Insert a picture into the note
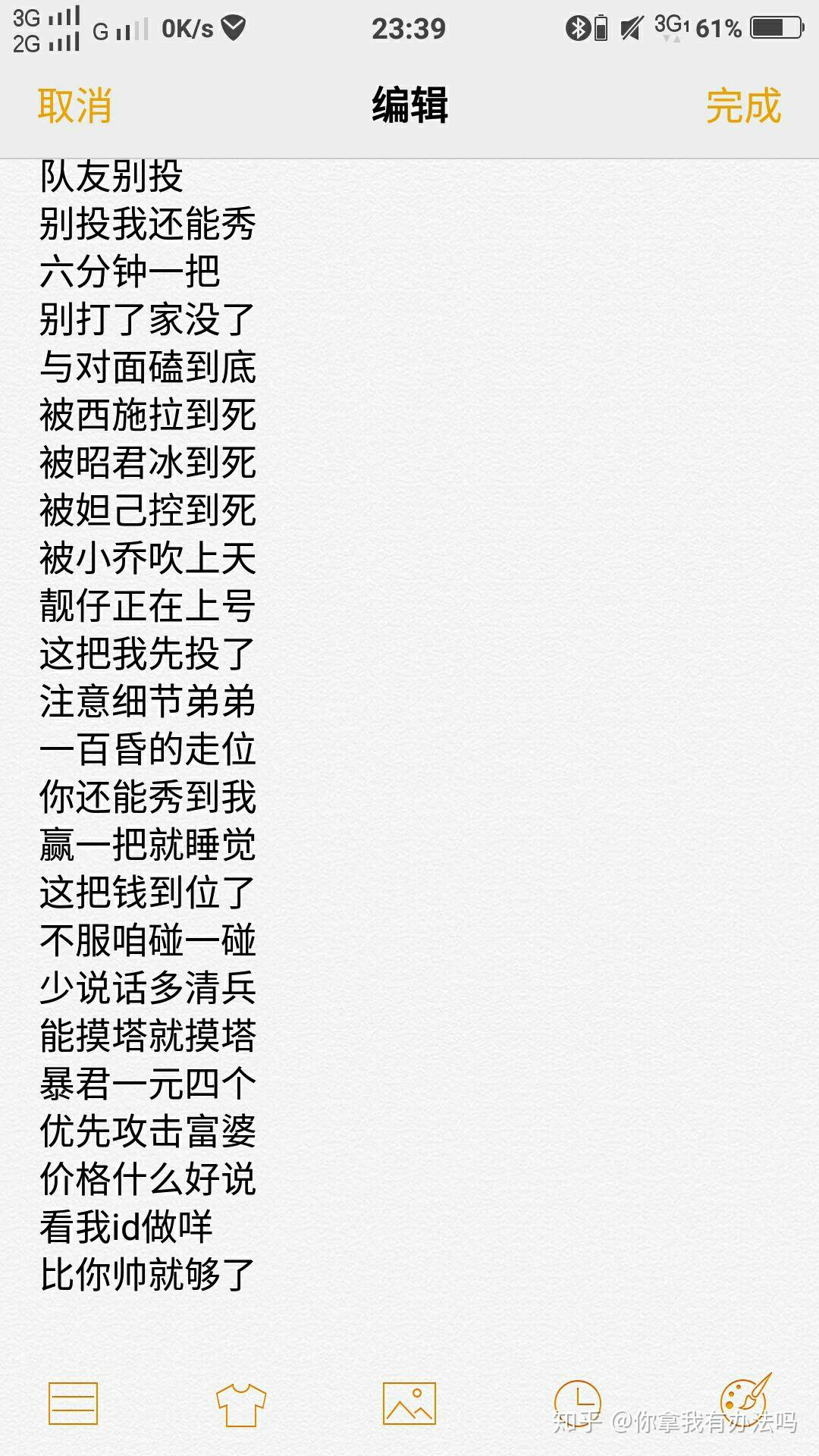 tap(409, 1404)
